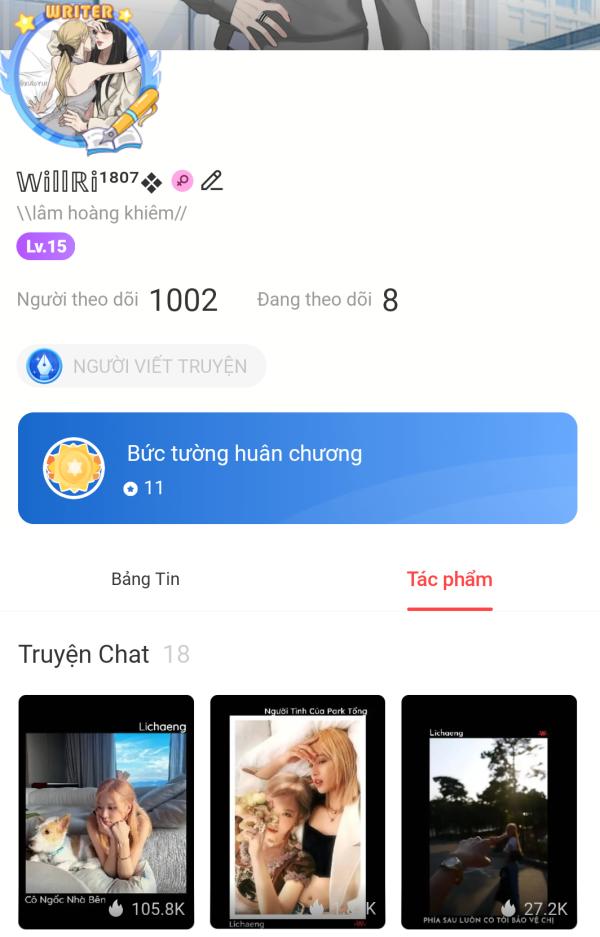600x937 pixels.
Task: View the Đang theo dõi following list
Action: [x=327, y=300]
